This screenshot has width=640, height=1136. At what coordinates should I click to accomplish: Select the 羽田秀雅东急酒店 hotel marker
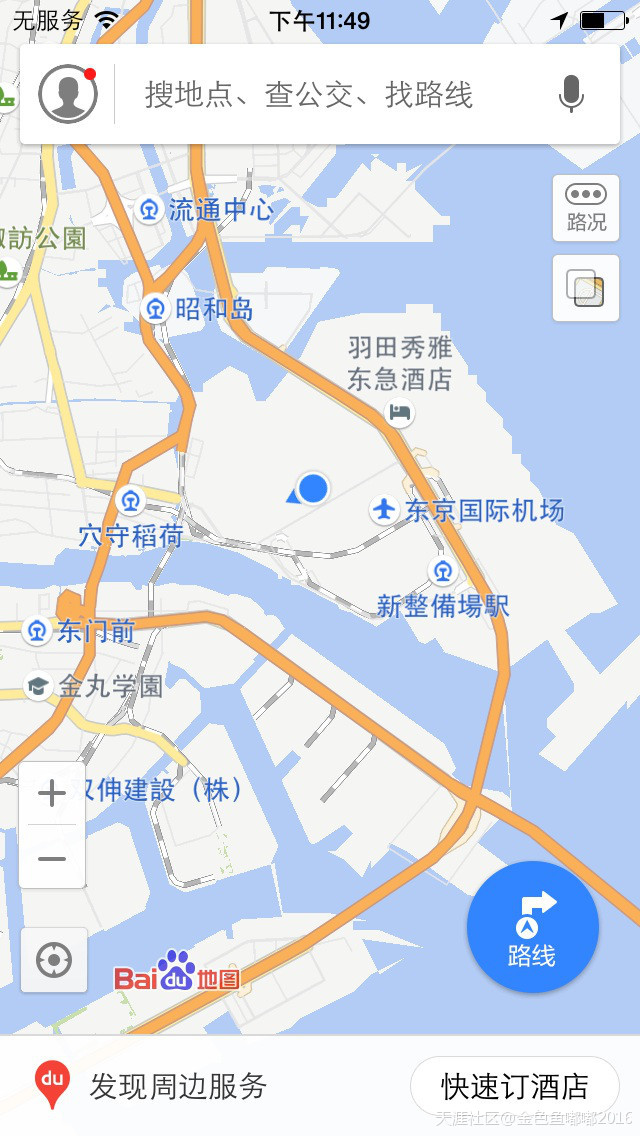tap(400, 414)
